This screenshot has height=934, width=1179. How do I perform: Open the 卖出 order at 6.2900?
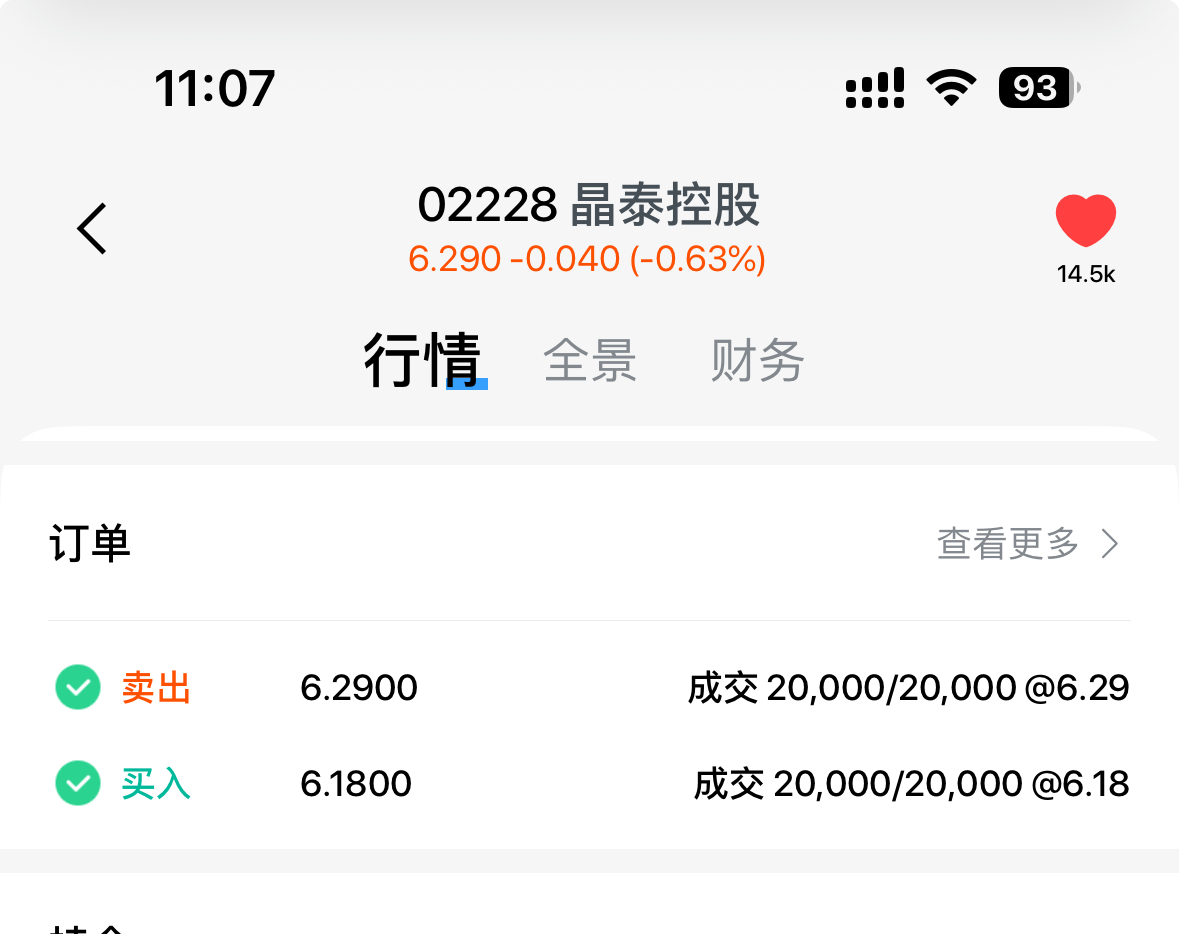590,688
